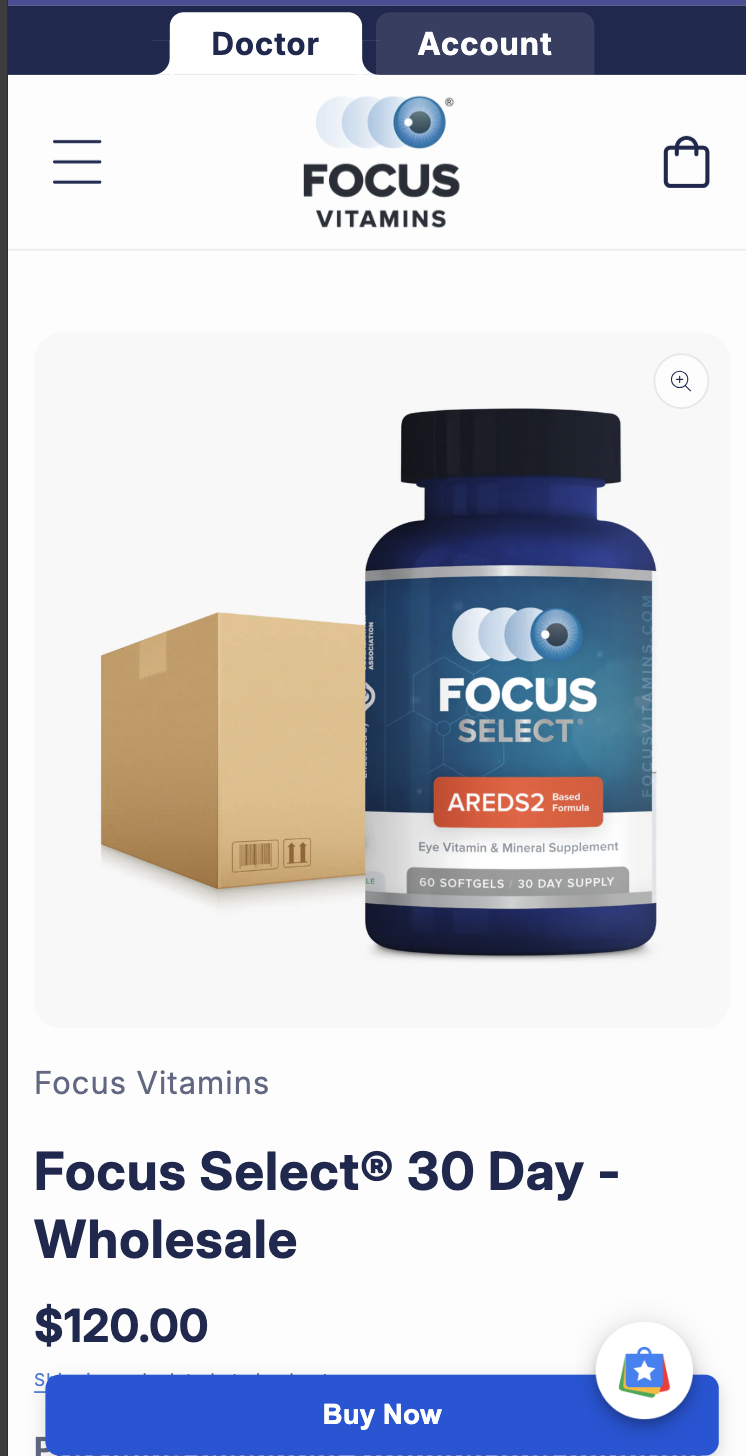746x1456 pixels.
Task: Open the shopping bag cart
Action: pyautogui.click(x=687, y=163)
